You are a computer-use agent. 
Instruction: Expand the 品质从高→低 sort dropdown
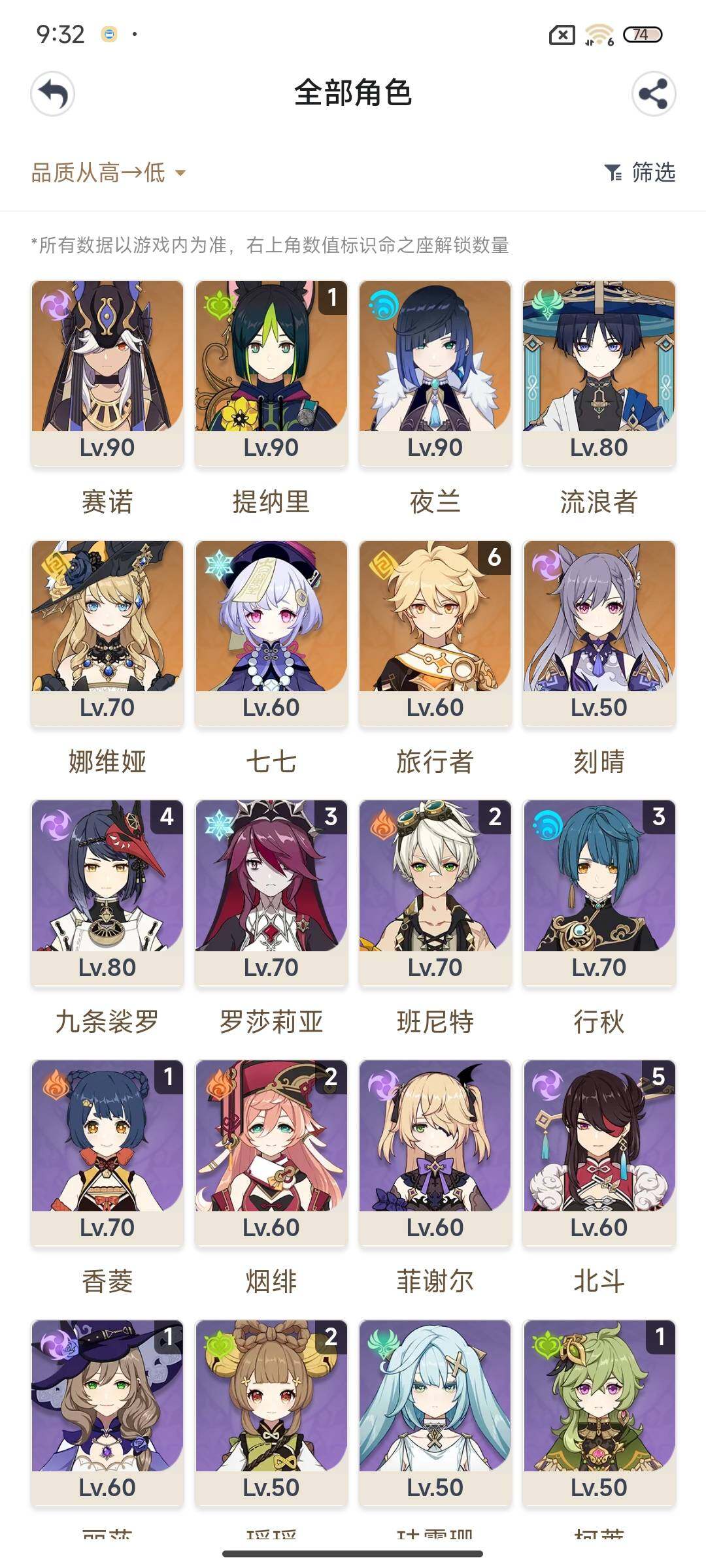coord(109,173)
